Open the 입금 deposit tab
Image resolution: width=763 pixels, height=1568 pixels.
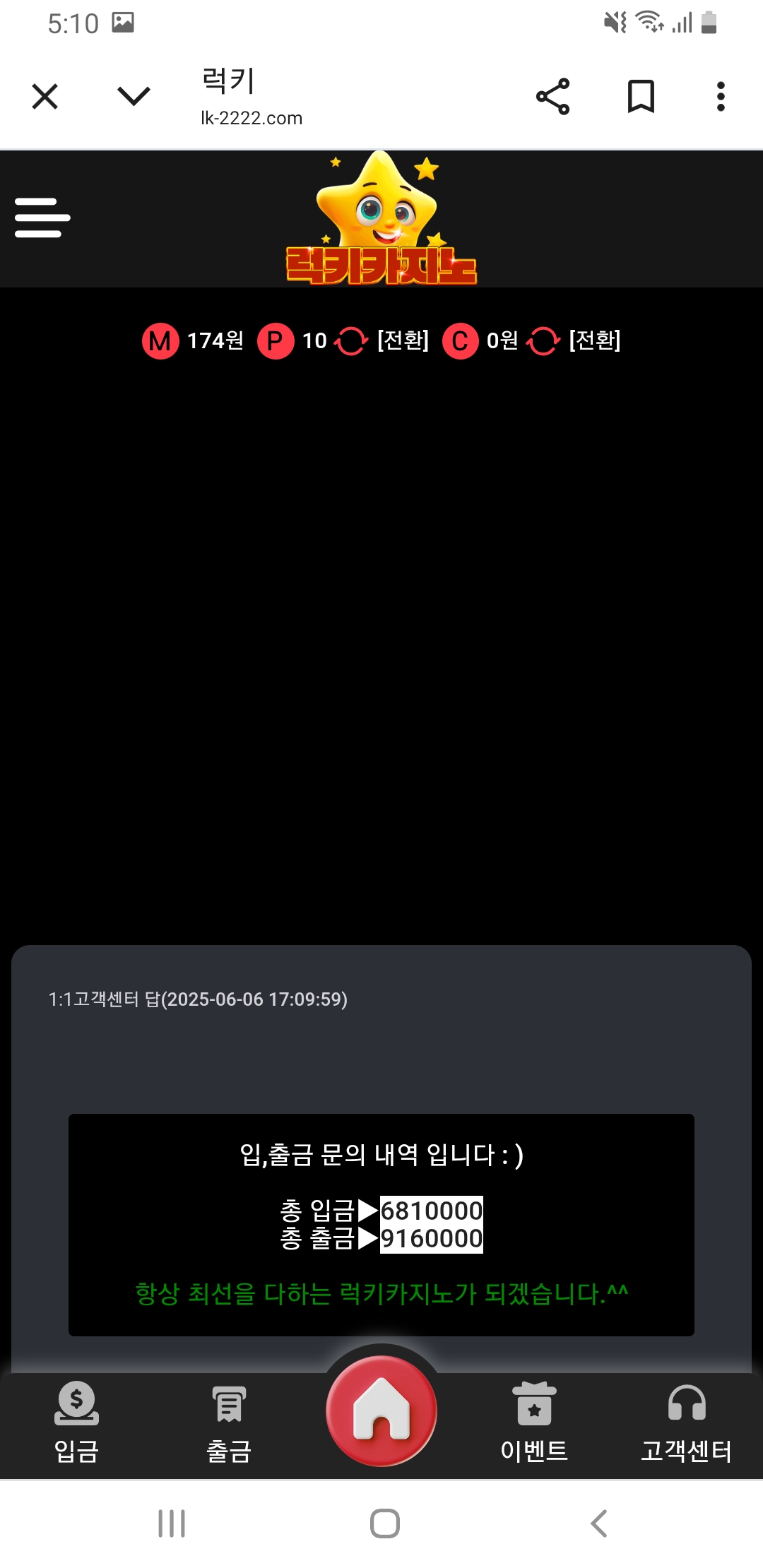76,1421
